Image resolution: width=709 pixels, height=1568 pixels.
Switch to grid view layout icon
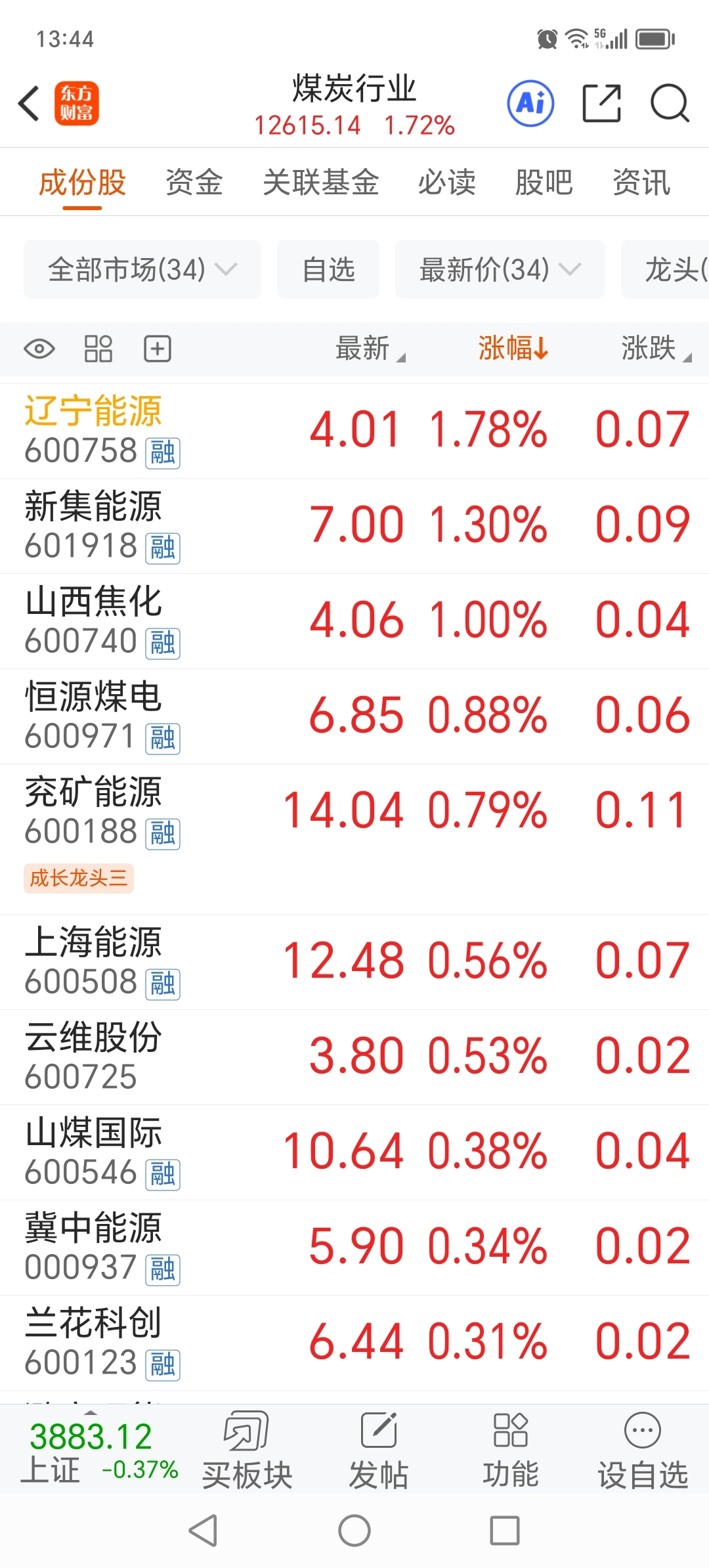tap(98, 349)
